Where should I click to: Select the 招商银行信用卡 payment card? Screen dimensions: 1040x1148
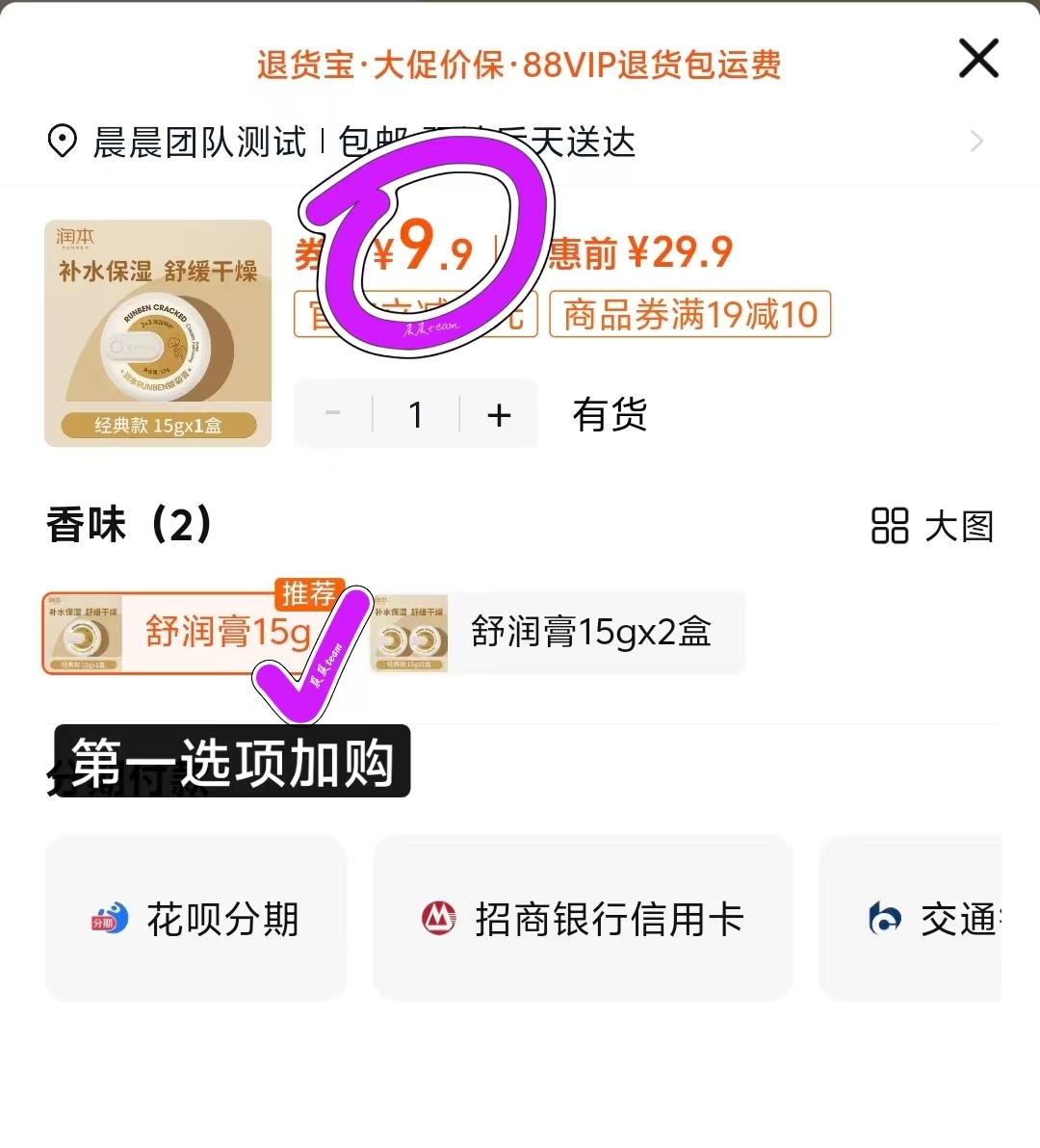click(x=583, y=918)
